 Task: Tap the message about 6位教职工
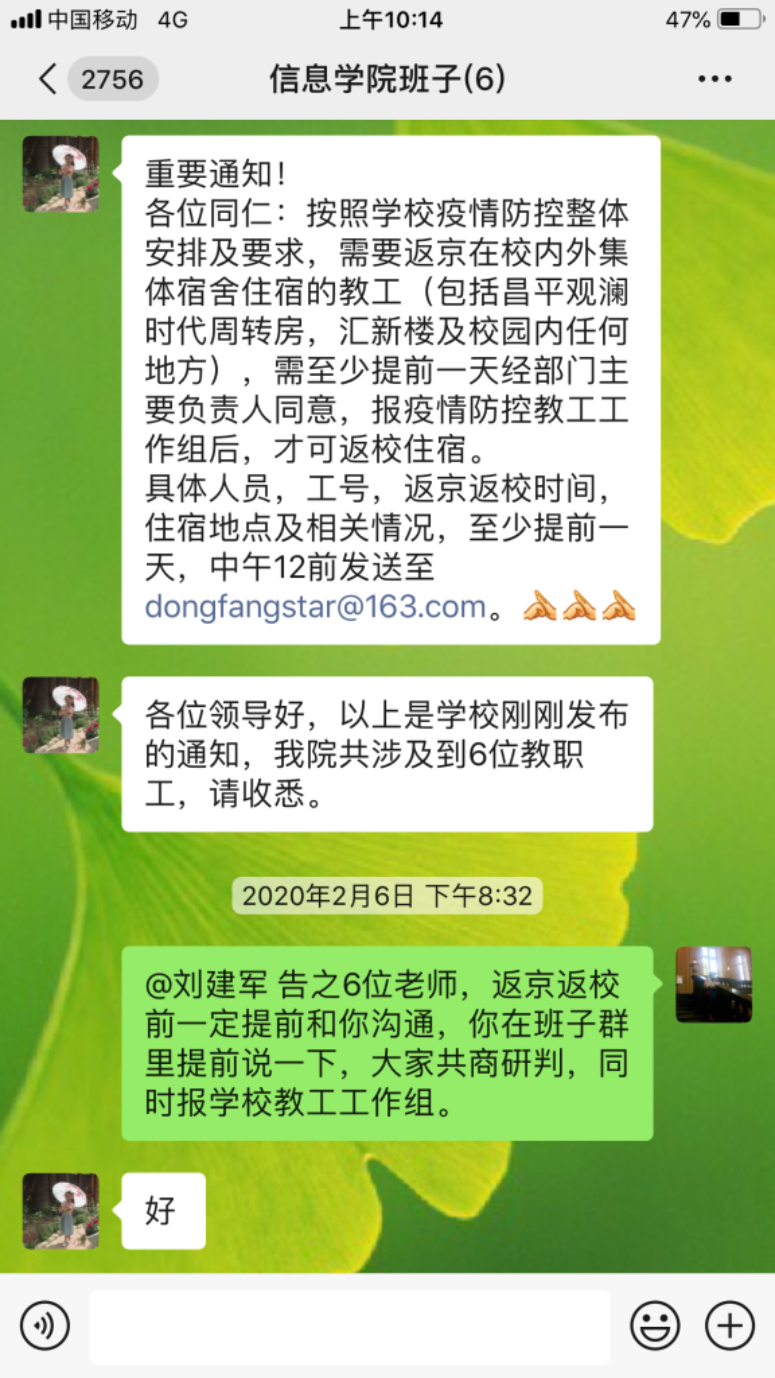tap(390, 751)
